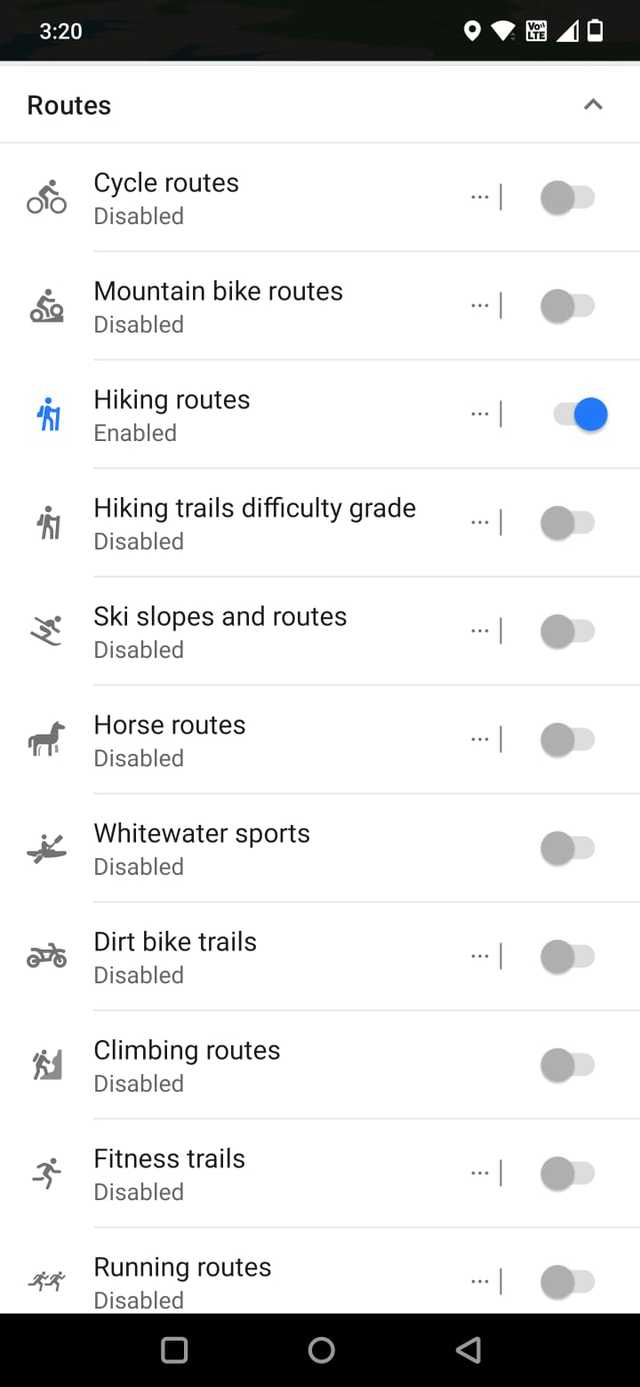
Task: Collapse the Routes section
Action: [593, 105]
